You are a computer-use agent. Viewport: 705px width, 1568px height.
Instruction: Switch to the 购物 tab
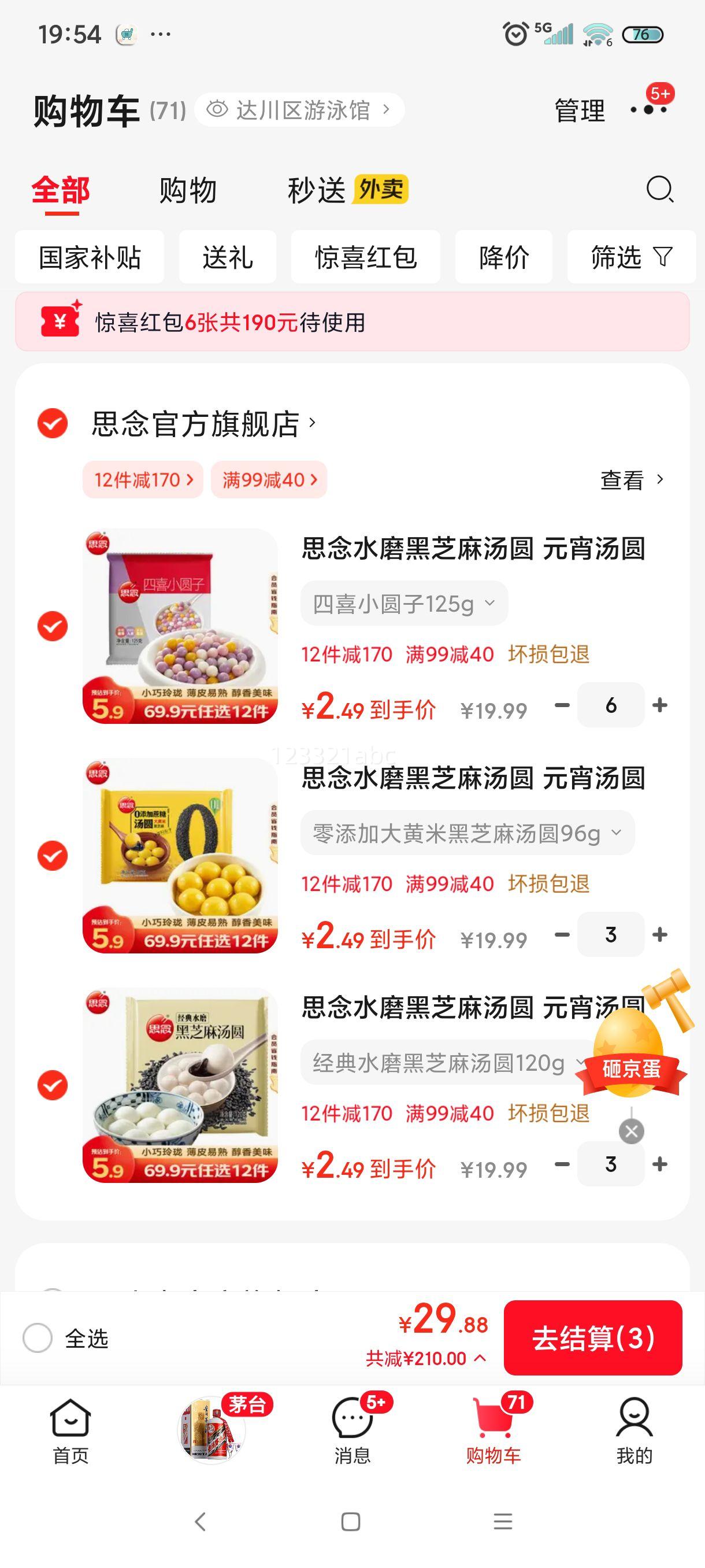click(188, 191)
